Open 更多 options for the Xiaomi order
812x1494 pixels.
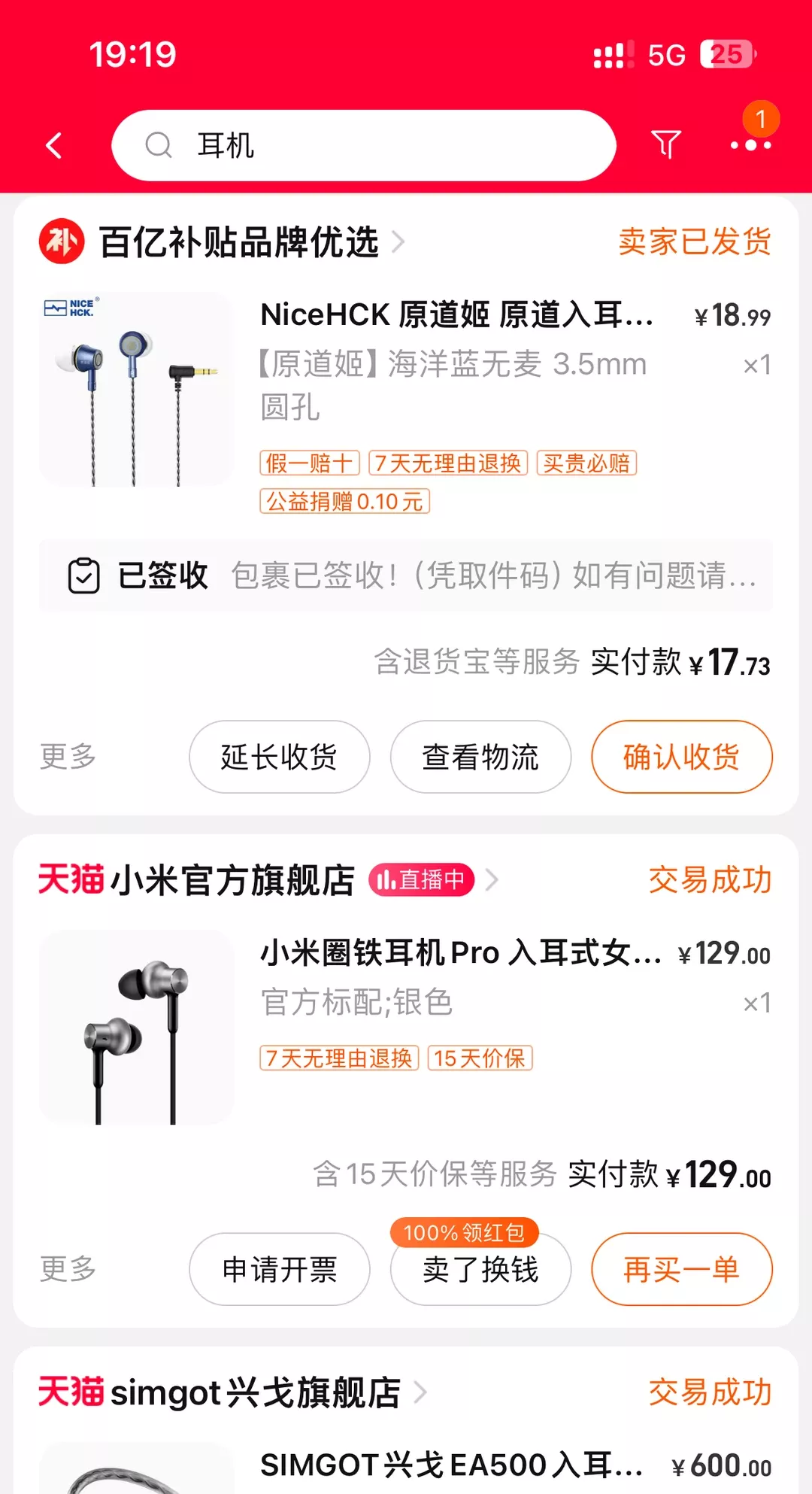[x=66, y=1269]
